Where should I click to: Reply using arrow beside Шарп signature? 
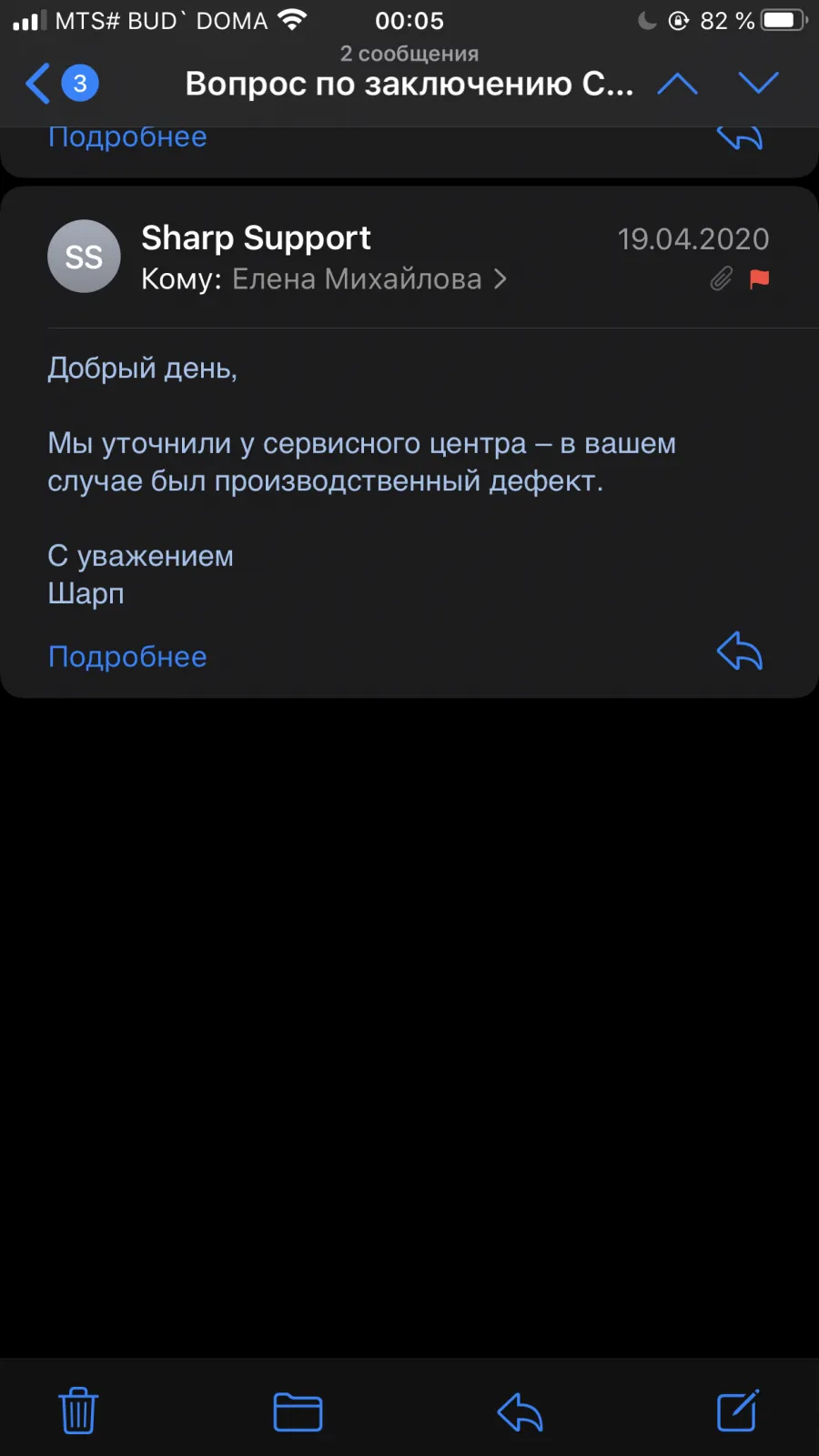pos(740,652)
